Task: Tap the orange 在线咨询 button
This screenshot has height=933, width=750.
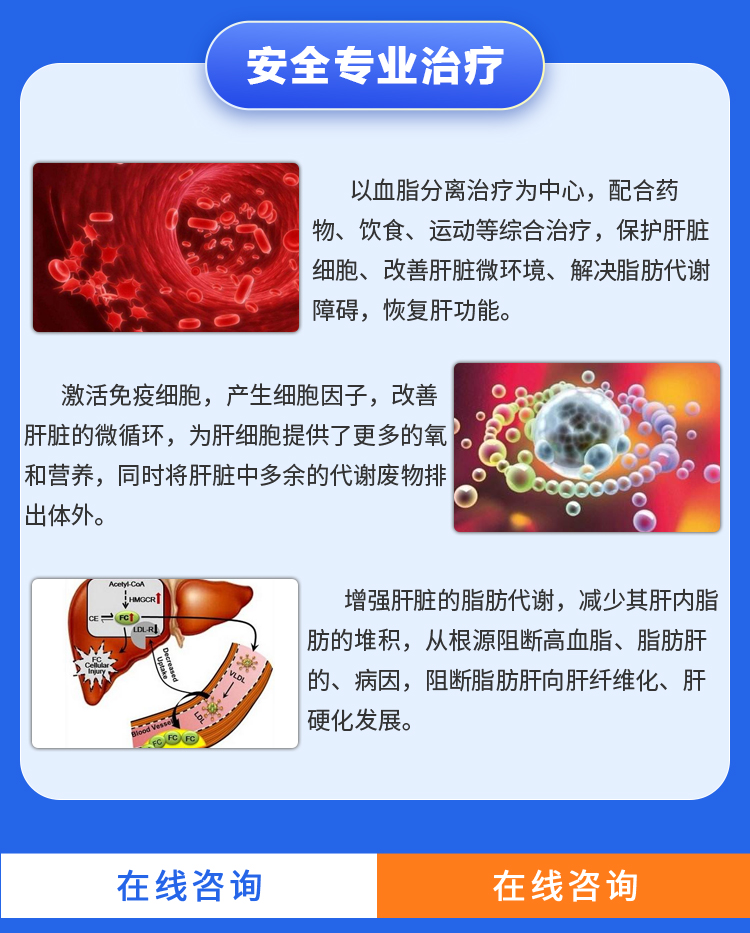Action: pos(564,886)
